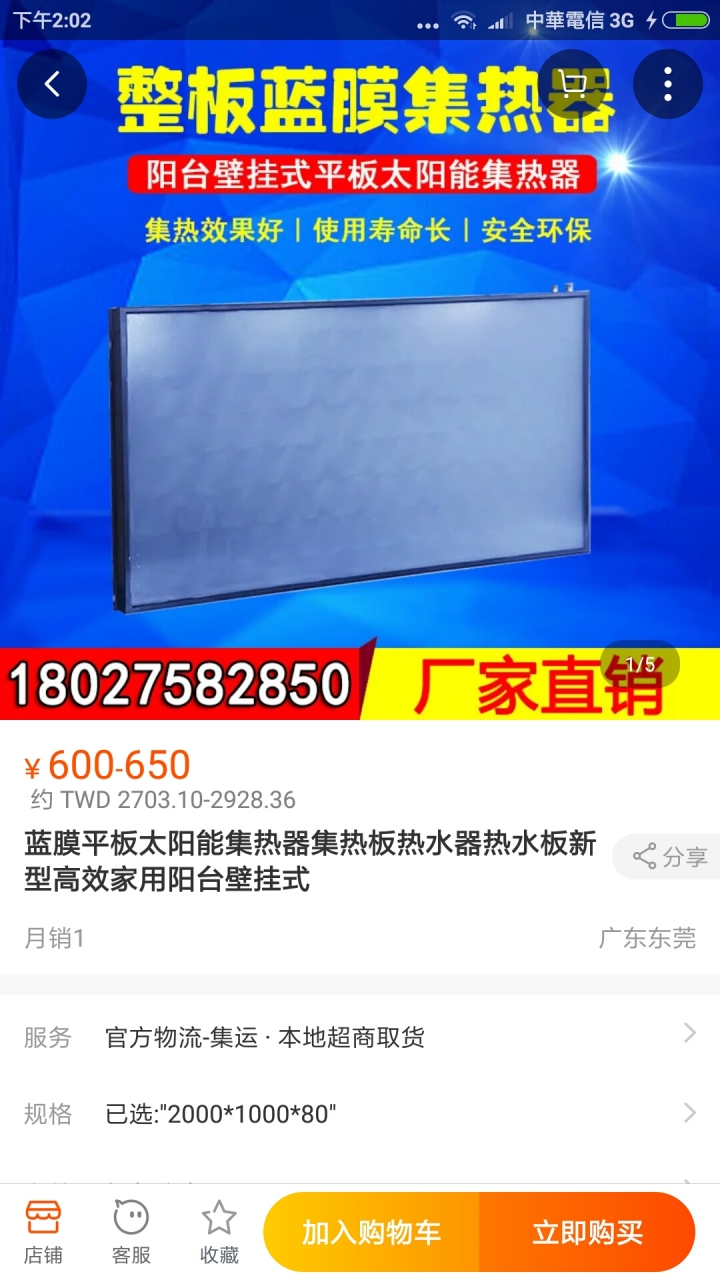Tap 立即购买 to buy now

[587, 1232]
